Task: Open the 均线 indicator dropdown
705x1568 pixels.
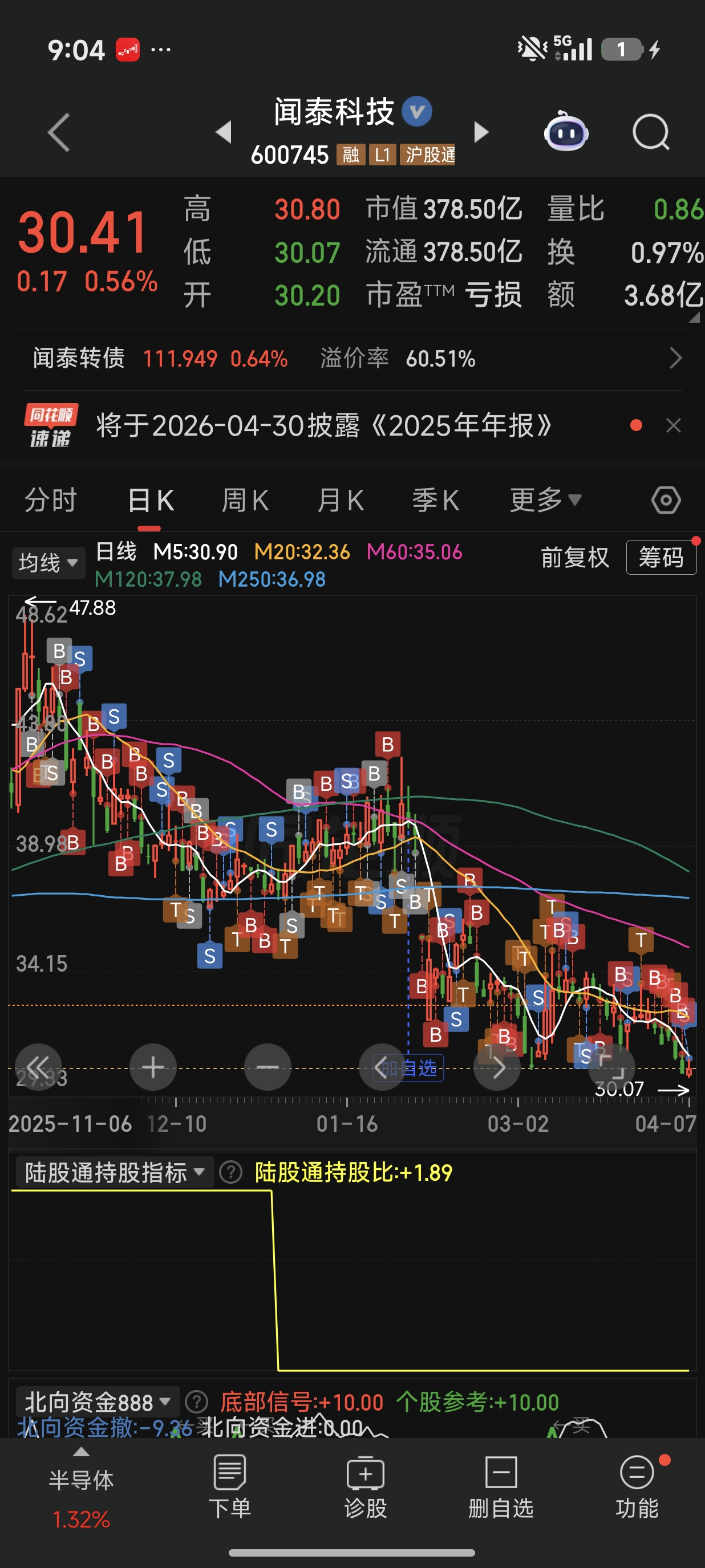Action: [x=47, y=562]
